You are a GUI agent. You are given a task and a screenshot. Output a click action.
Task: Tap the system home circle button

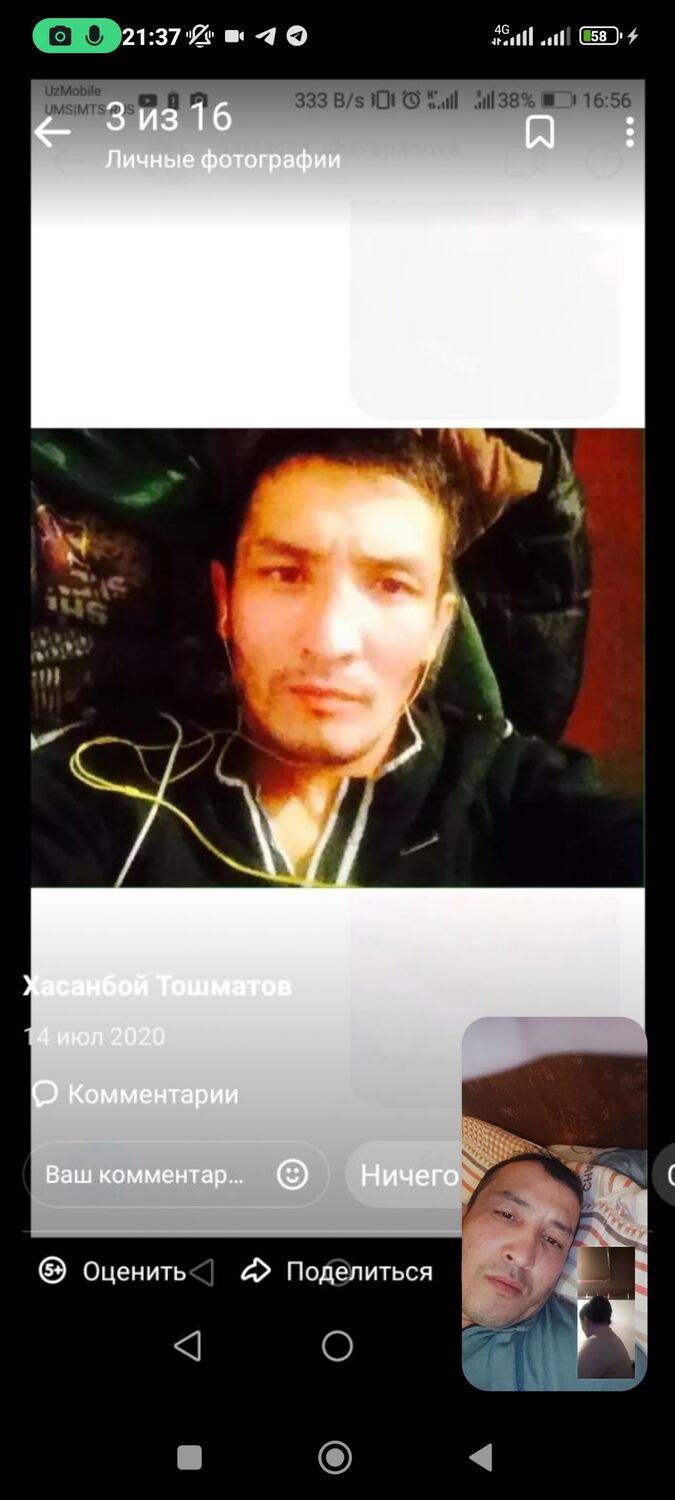click(335, 1458)
